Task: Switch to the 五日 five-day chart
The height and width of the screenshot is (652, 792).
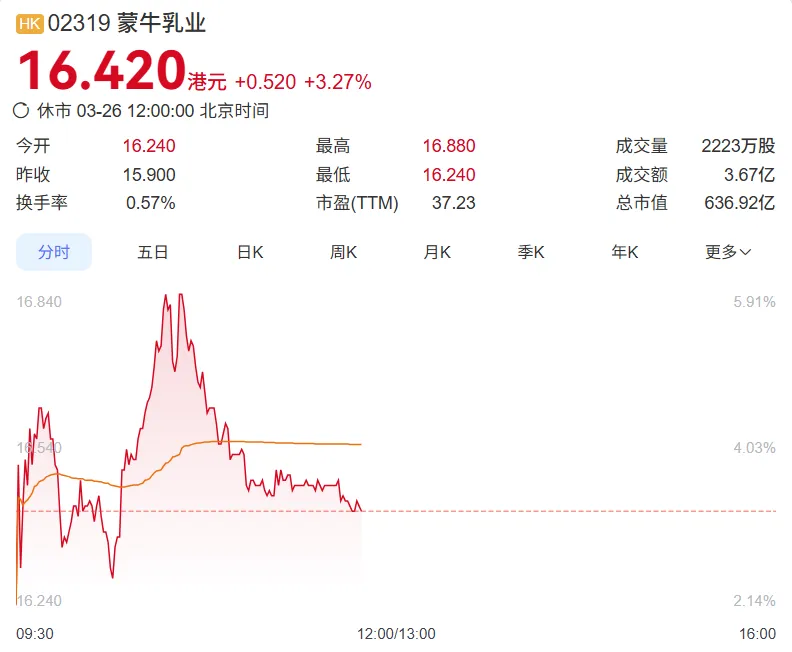Action: click(x=153, y=252)
